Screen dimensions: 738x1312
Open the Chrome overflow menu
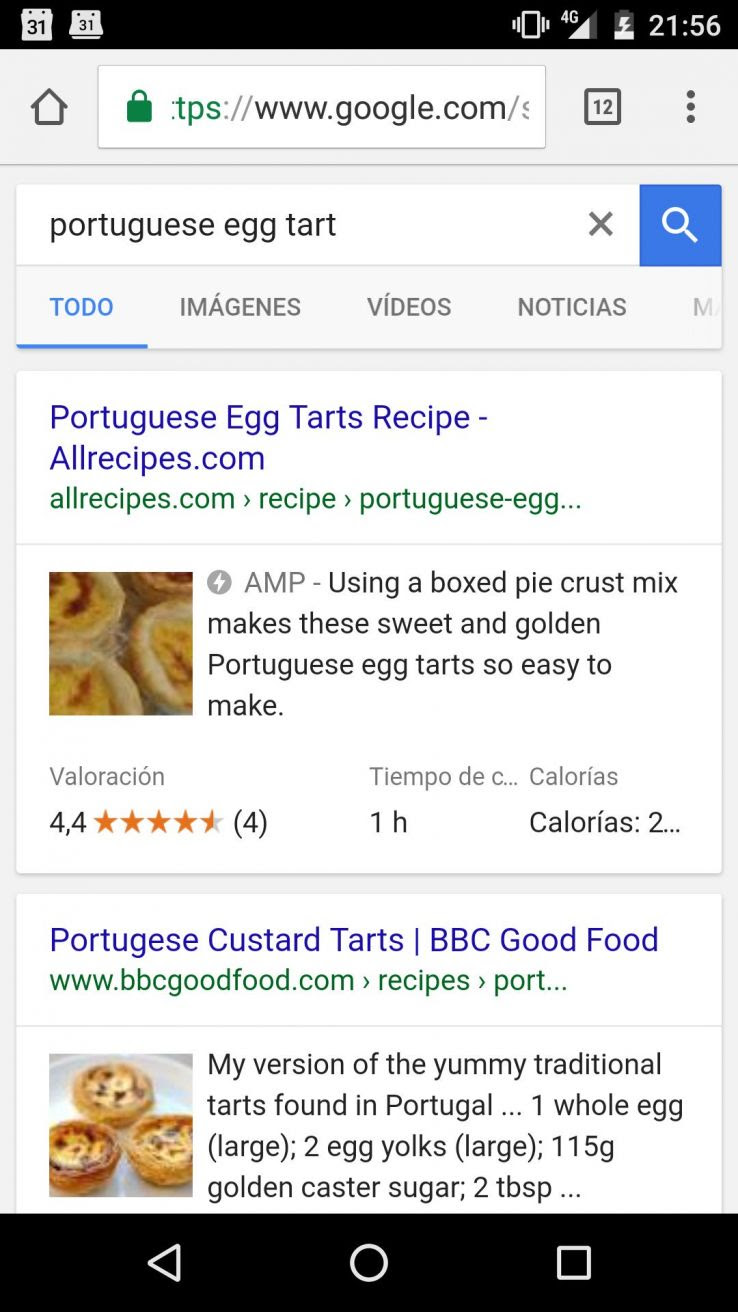tap(690, 107)
